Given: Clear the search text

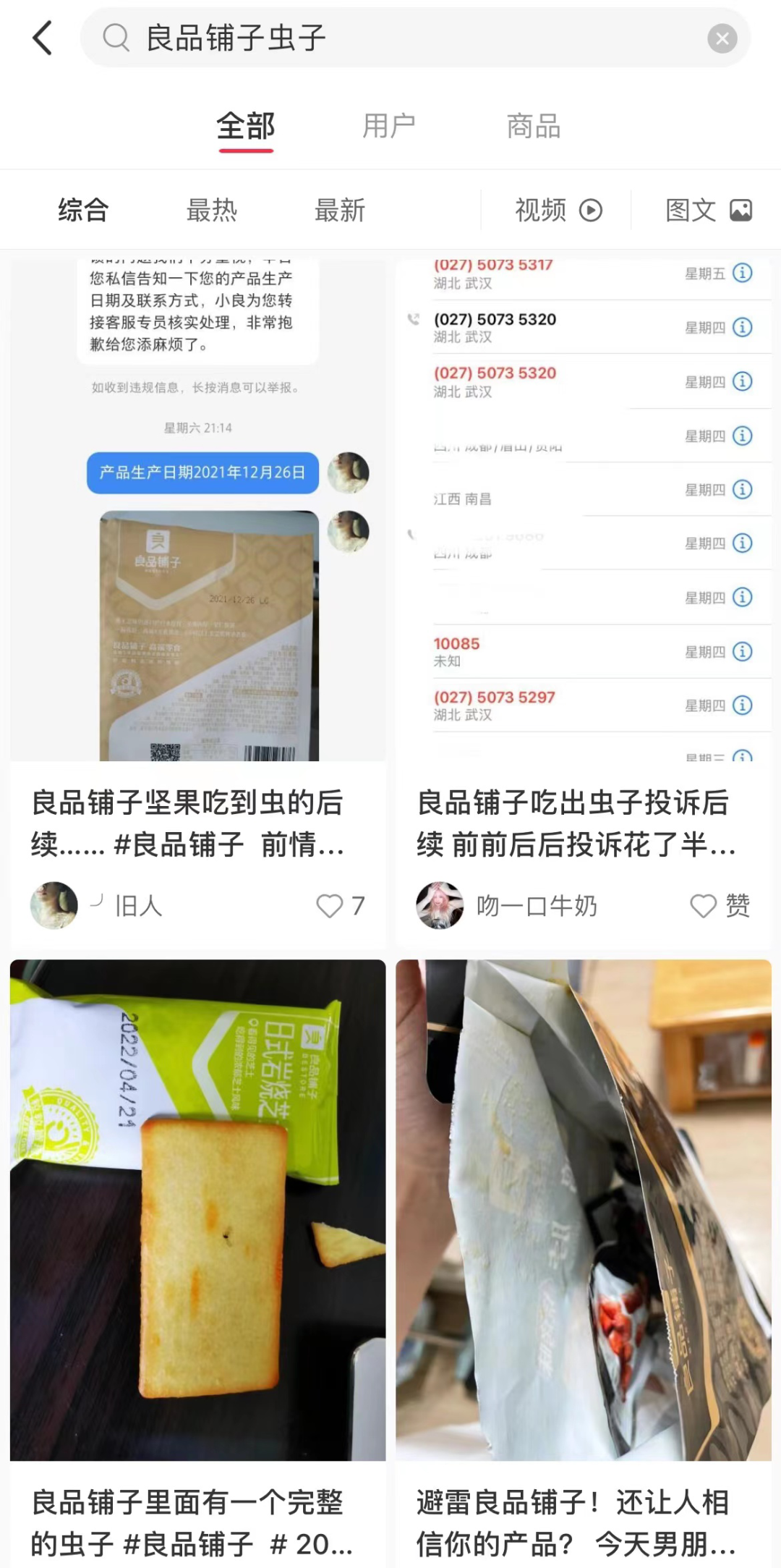Looking at the screenshot, I should coord(722,38).
